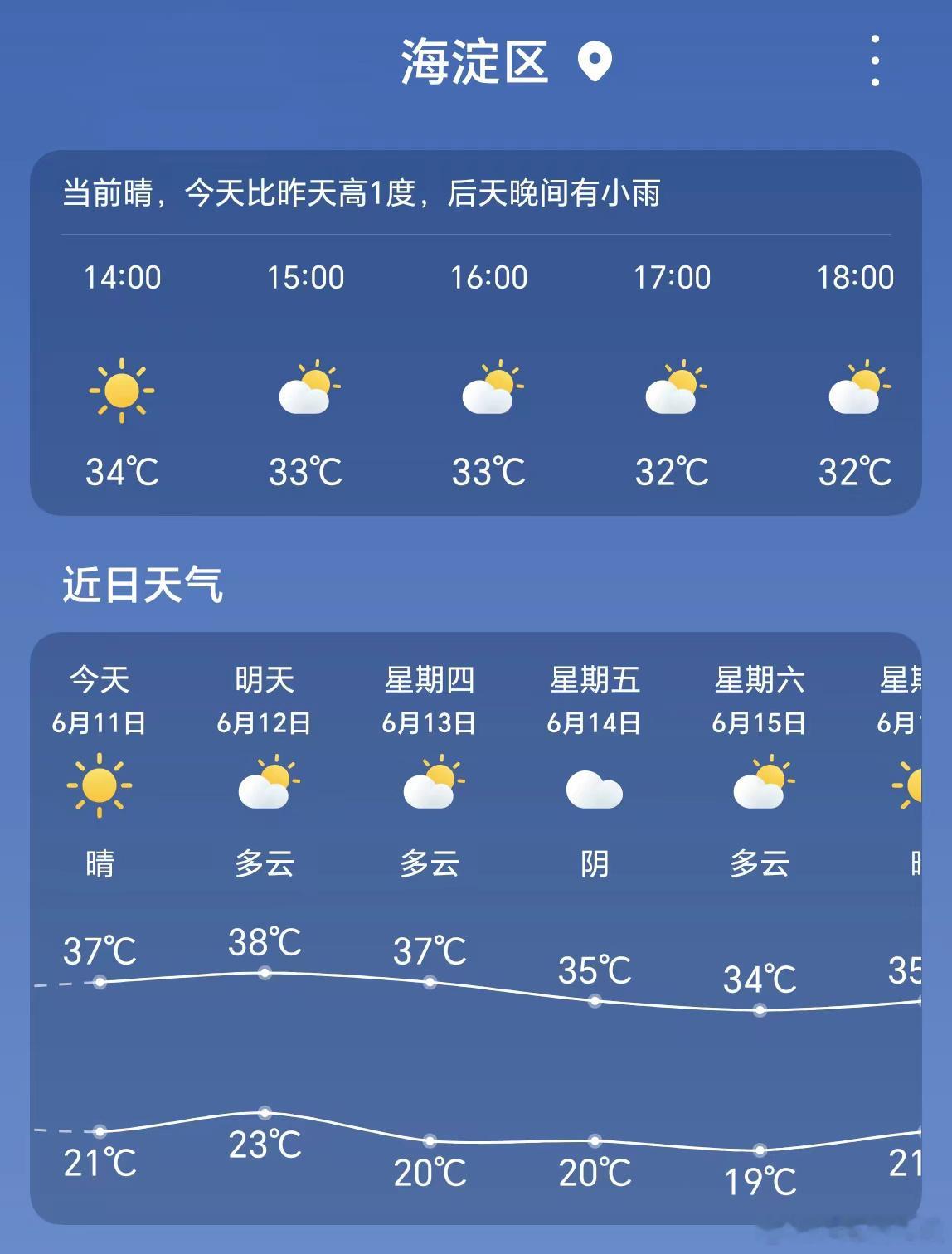Click the 星期五 chart point at 35℃

tap(594, 1000)
